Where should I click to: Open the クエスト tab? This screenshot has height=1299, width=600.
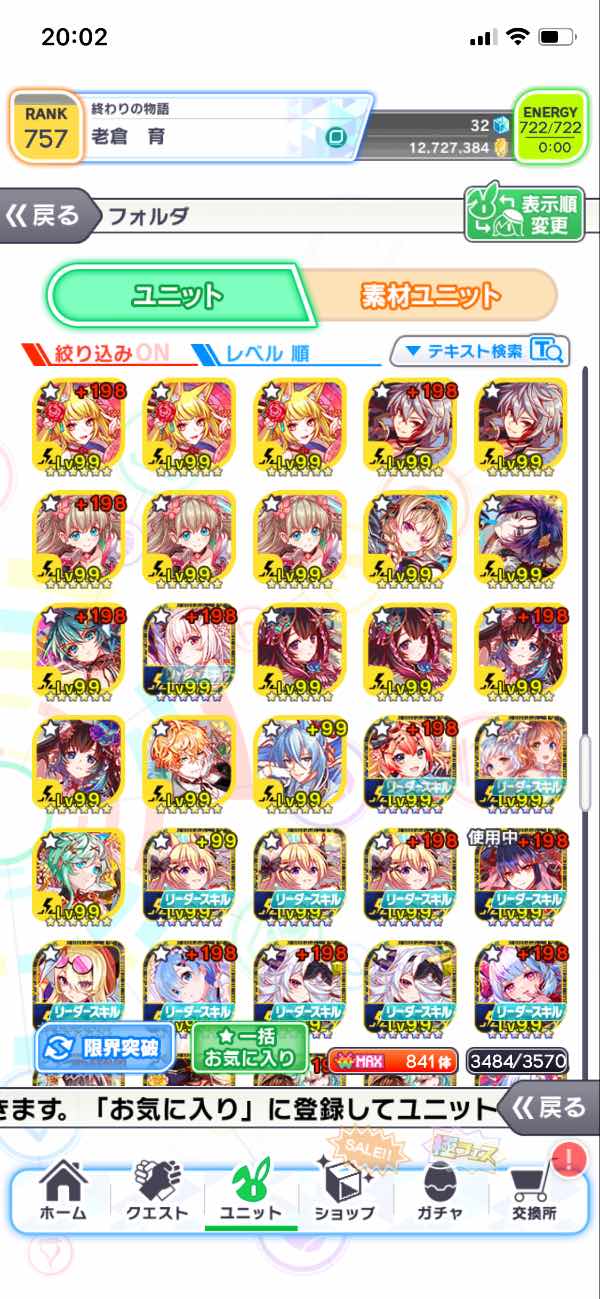tap(157, 1193)
